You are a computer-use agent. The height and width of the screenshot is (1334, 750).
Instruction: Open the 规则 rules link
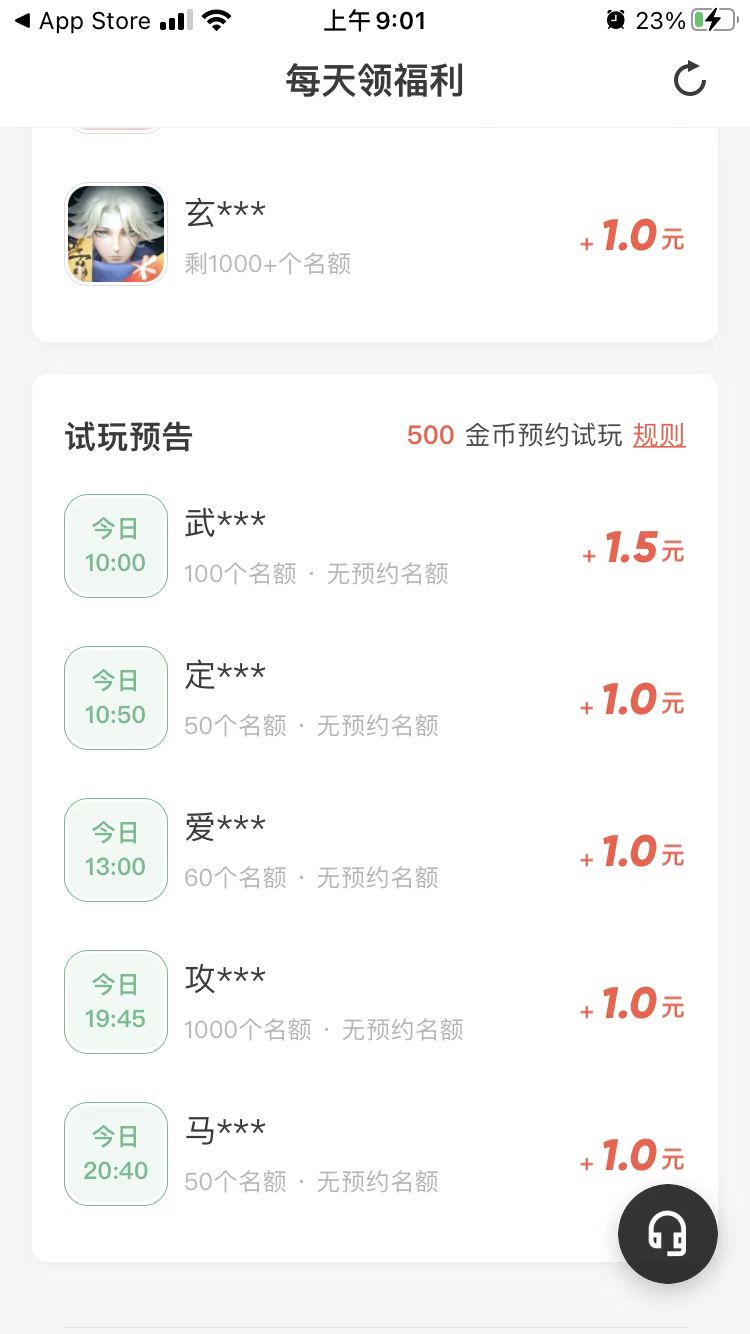[x=659, y=436]
